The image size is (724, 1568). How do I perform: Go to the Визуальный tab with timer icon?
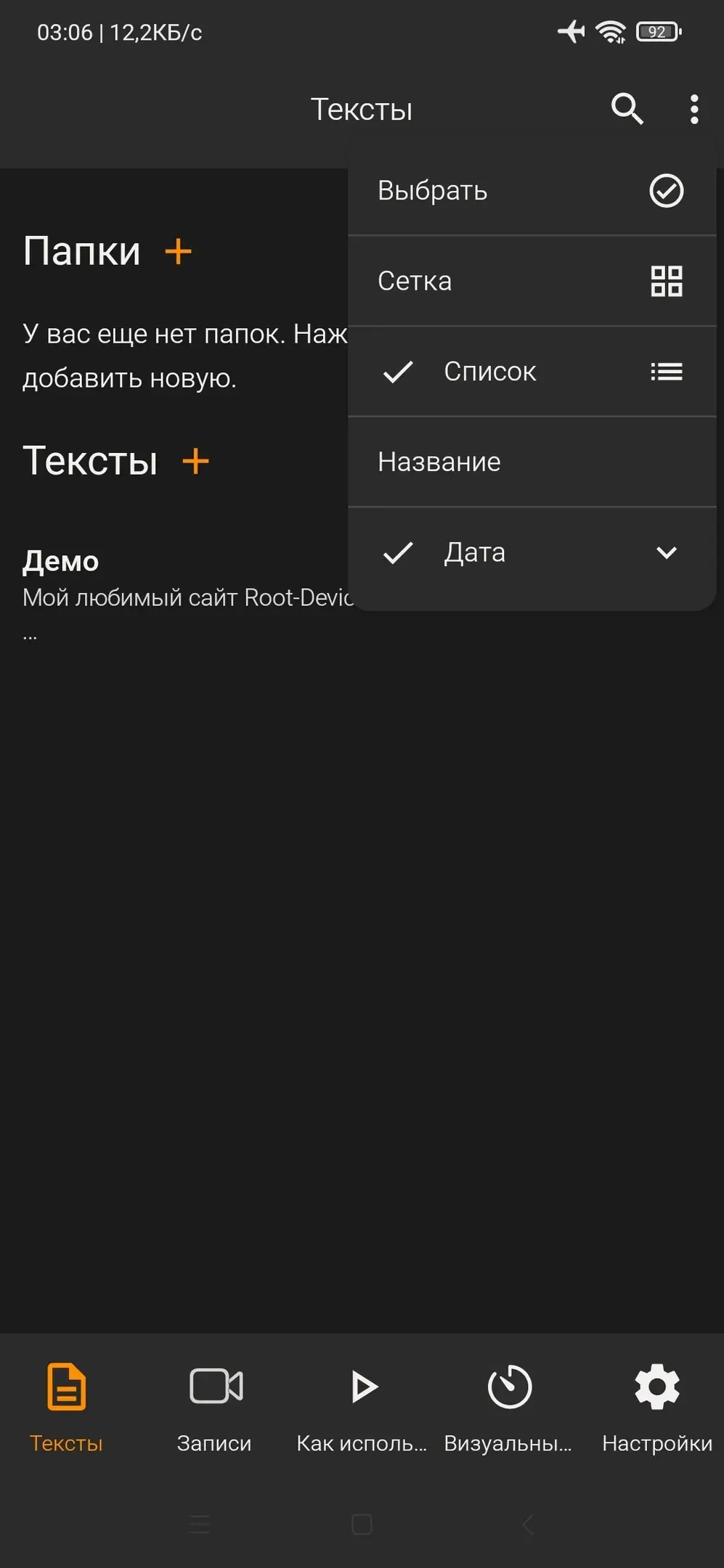pyautogui.click(x=509, y=1407)
